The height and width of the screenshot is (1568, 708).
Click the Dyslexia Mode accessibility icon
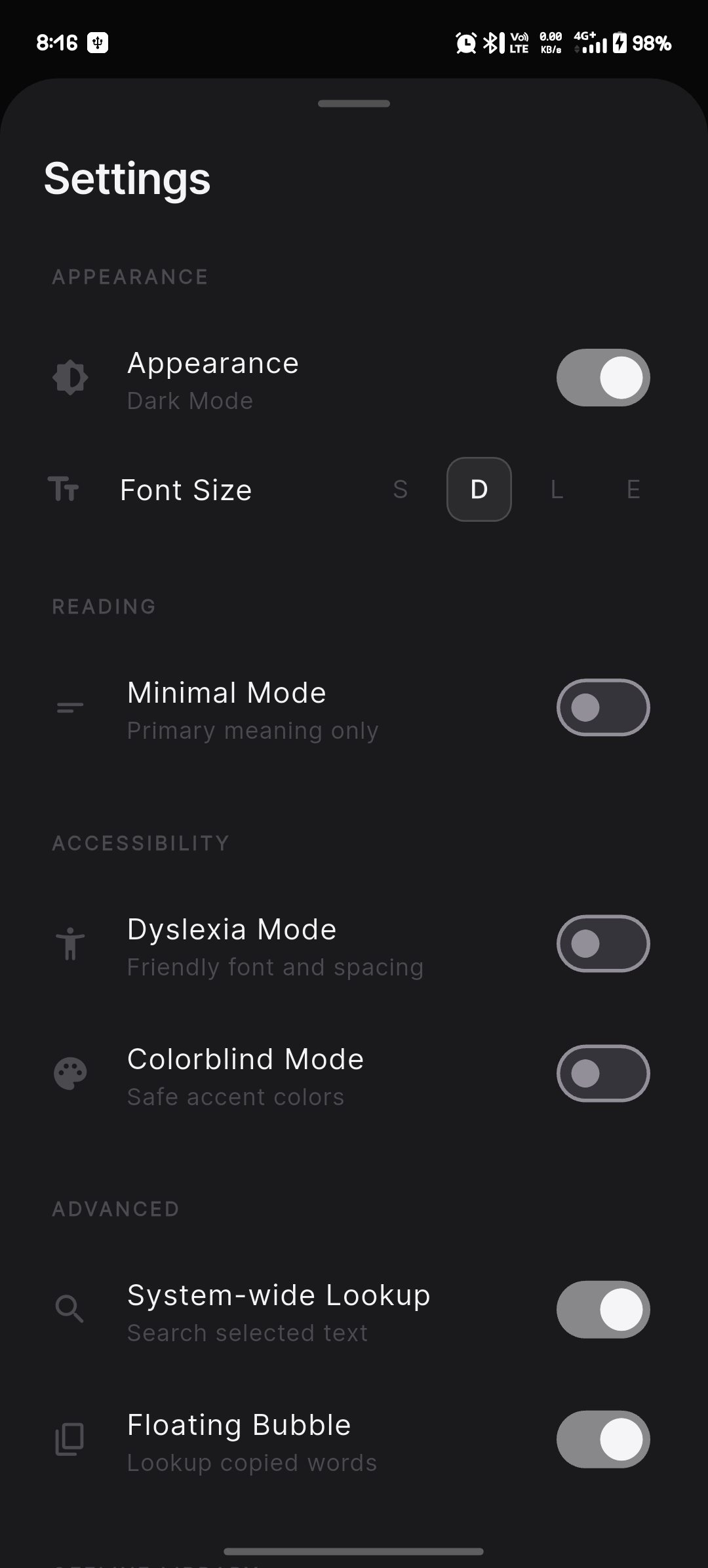[70, 944]
